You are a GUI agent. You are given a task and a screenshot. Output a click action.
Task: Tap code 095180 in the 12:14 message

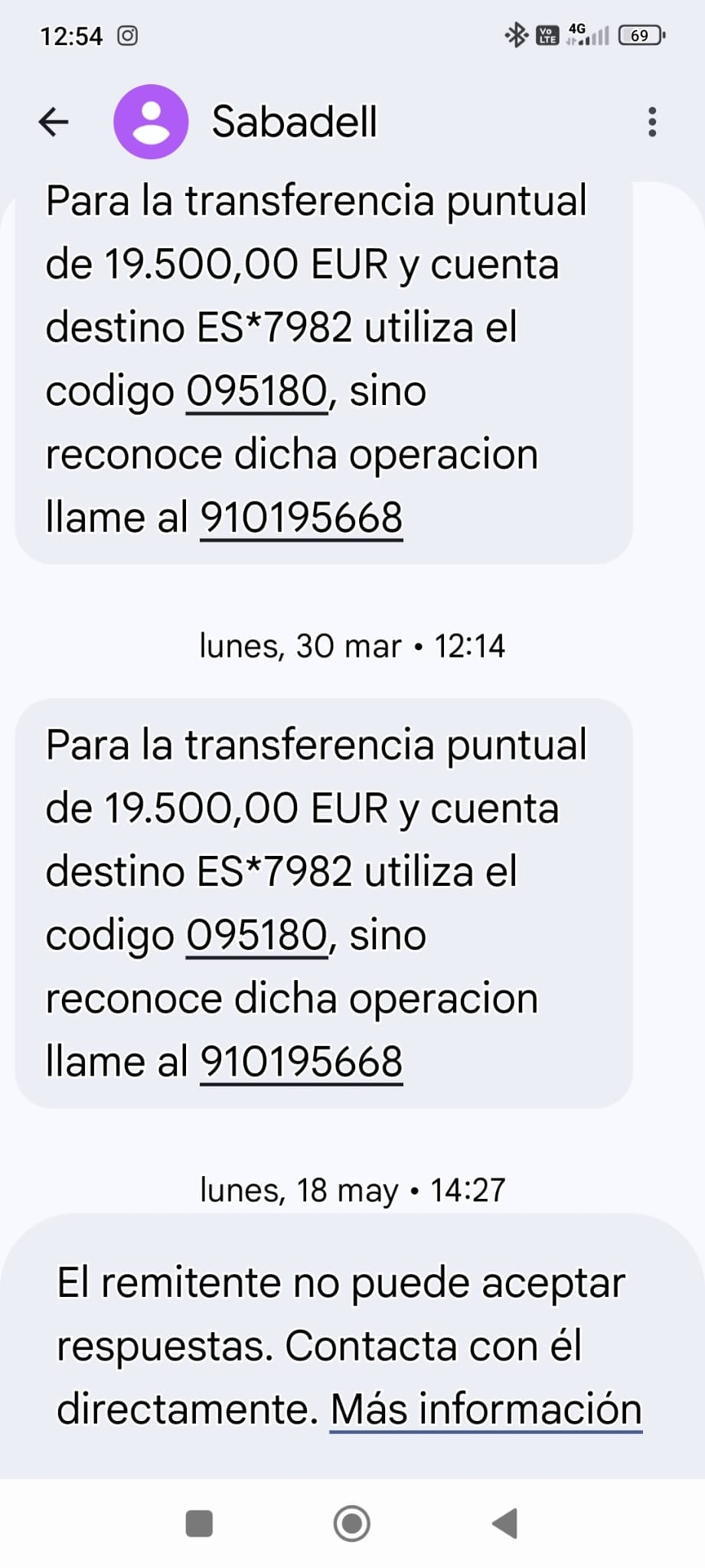[x=257, y=935]
